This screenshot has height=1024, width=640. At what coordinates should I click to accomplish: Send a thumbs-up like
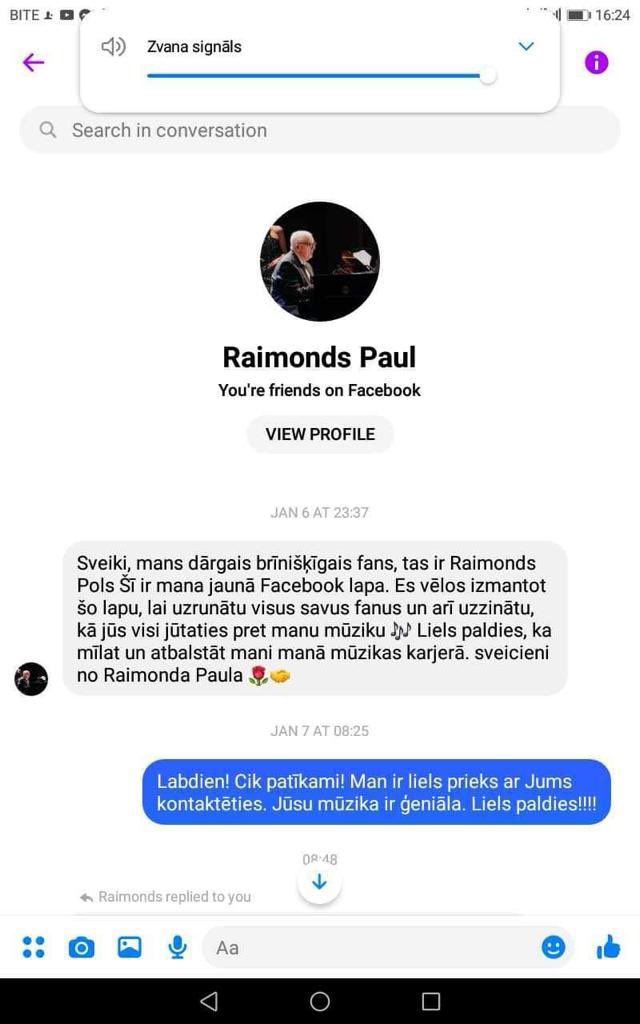pyautogui.click(x=607, y=947)
